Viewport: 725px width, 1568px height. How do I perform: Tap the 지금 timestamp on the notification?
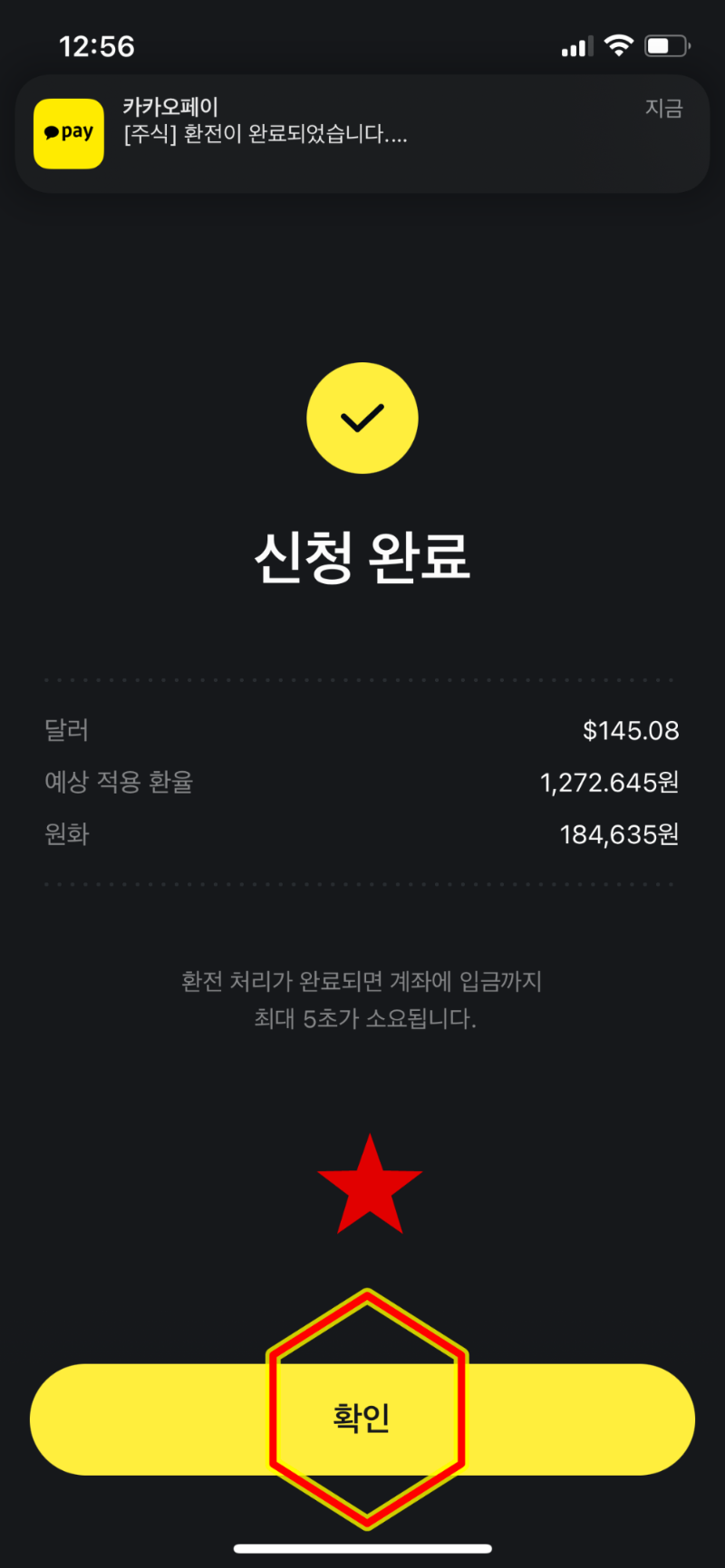point(664,109)
